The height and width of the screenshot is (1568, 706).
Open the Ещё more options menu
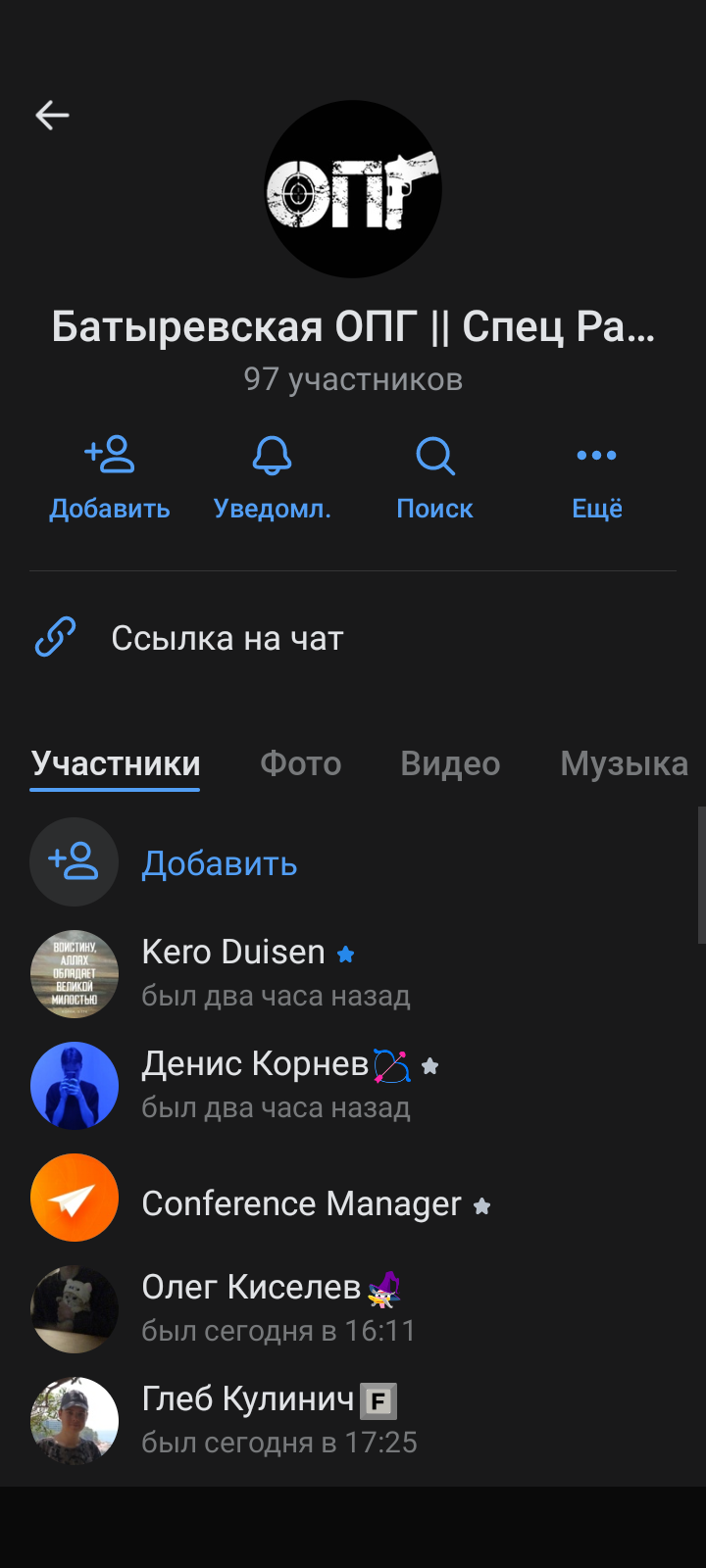pyautogui.click(x=597, y=477)
